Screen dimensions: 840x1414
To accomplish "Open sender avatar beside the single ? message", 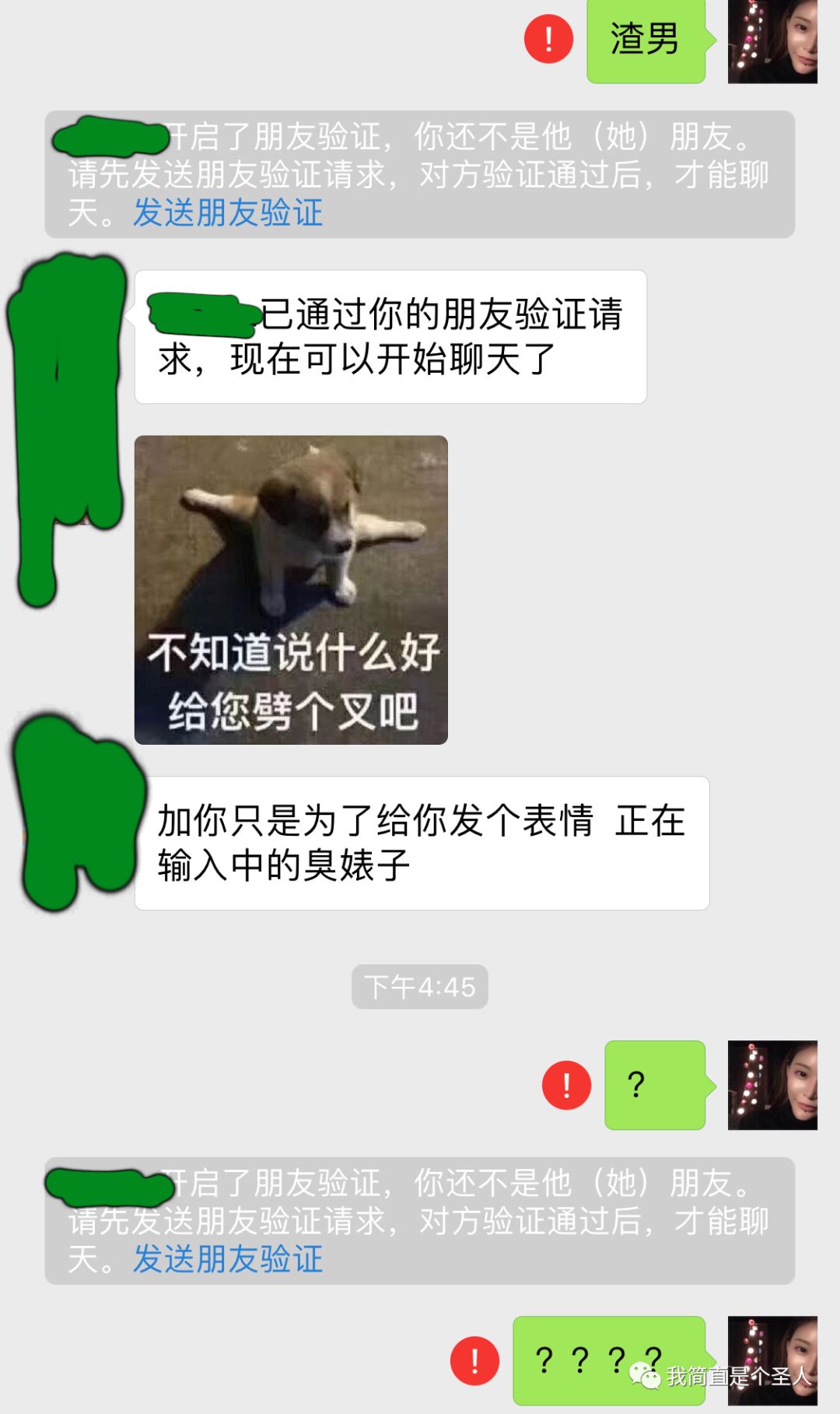I will click(x=772, y=1085).
